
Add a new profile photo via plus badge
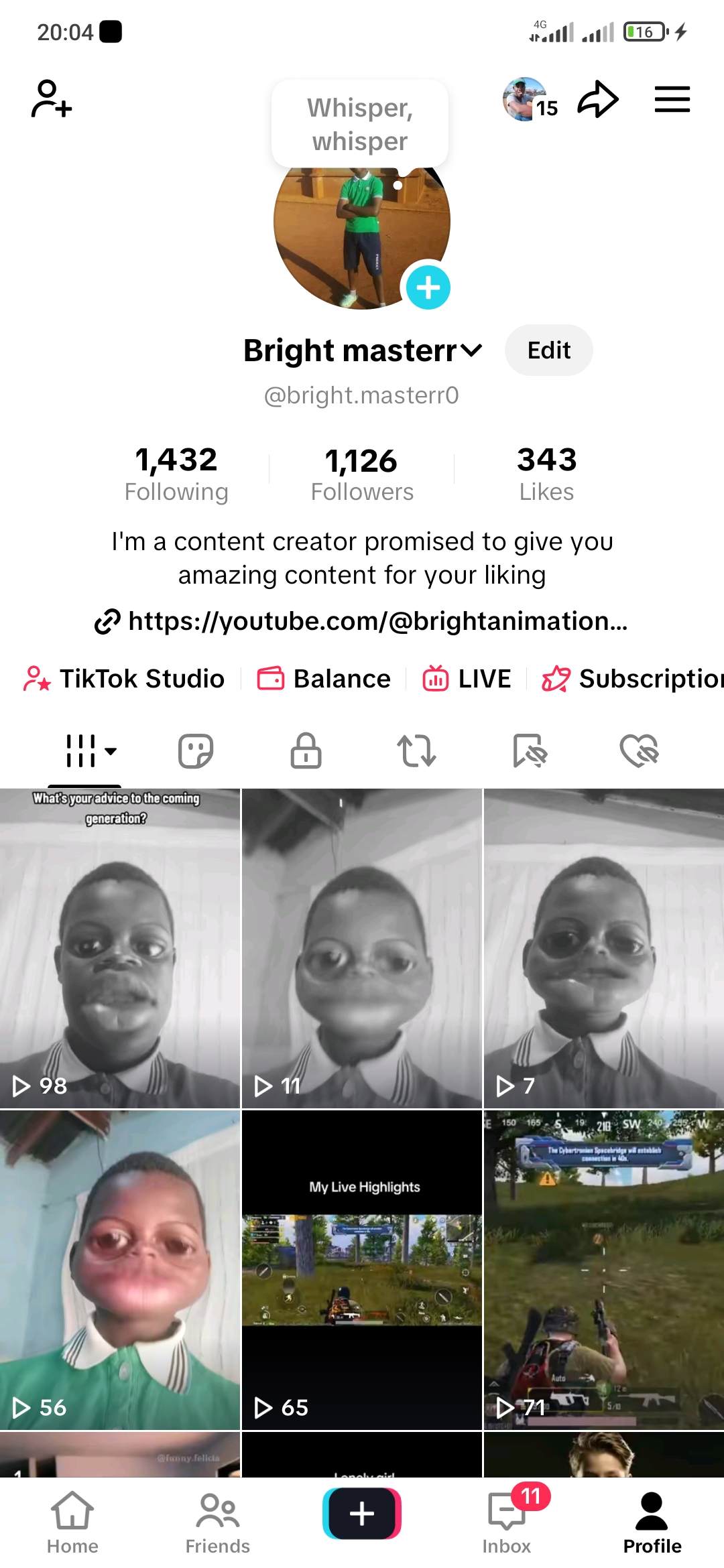coord(428,287)
